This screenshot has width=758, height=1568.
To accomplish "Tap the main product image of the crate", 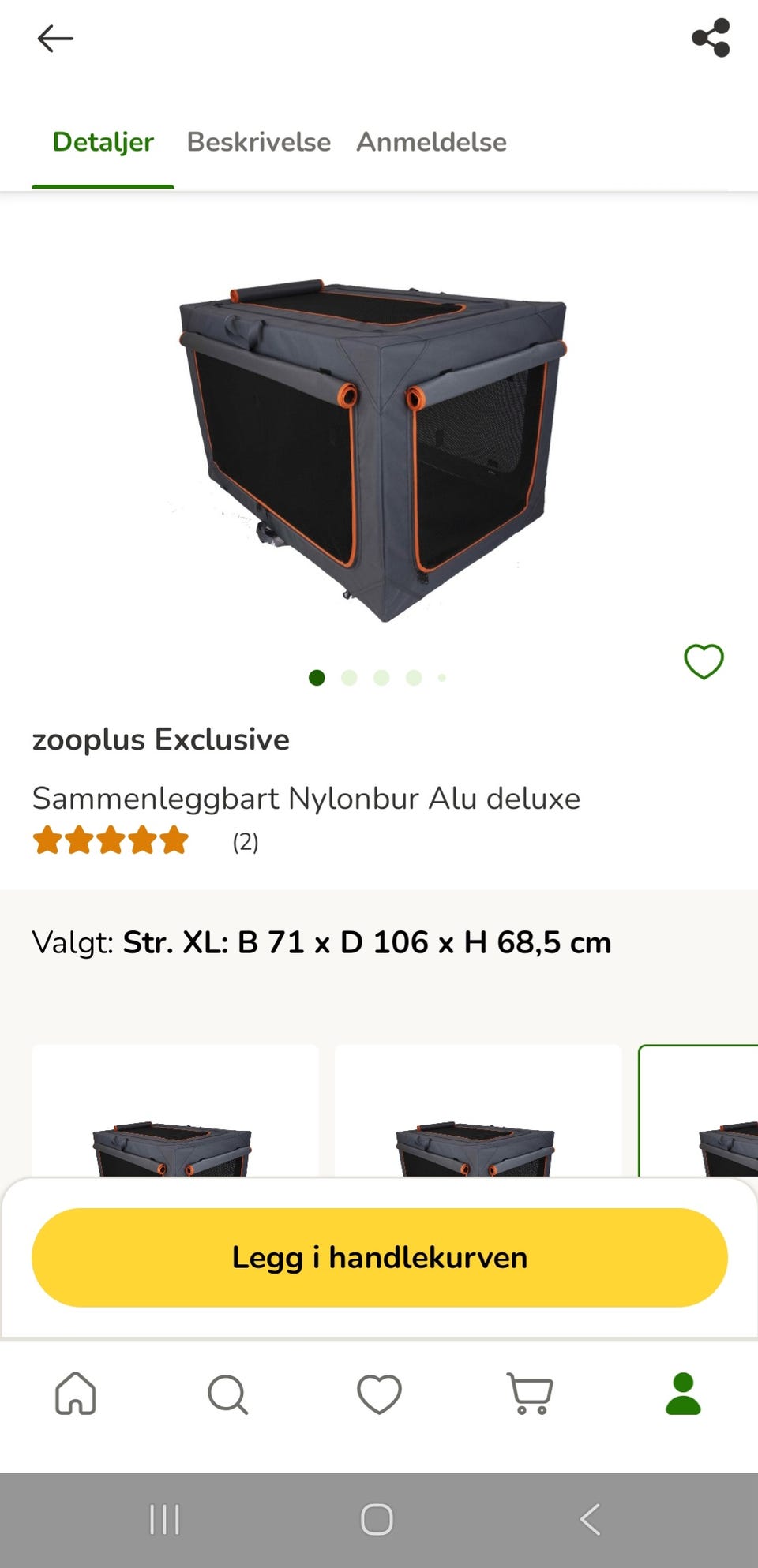I will point(379,442).
